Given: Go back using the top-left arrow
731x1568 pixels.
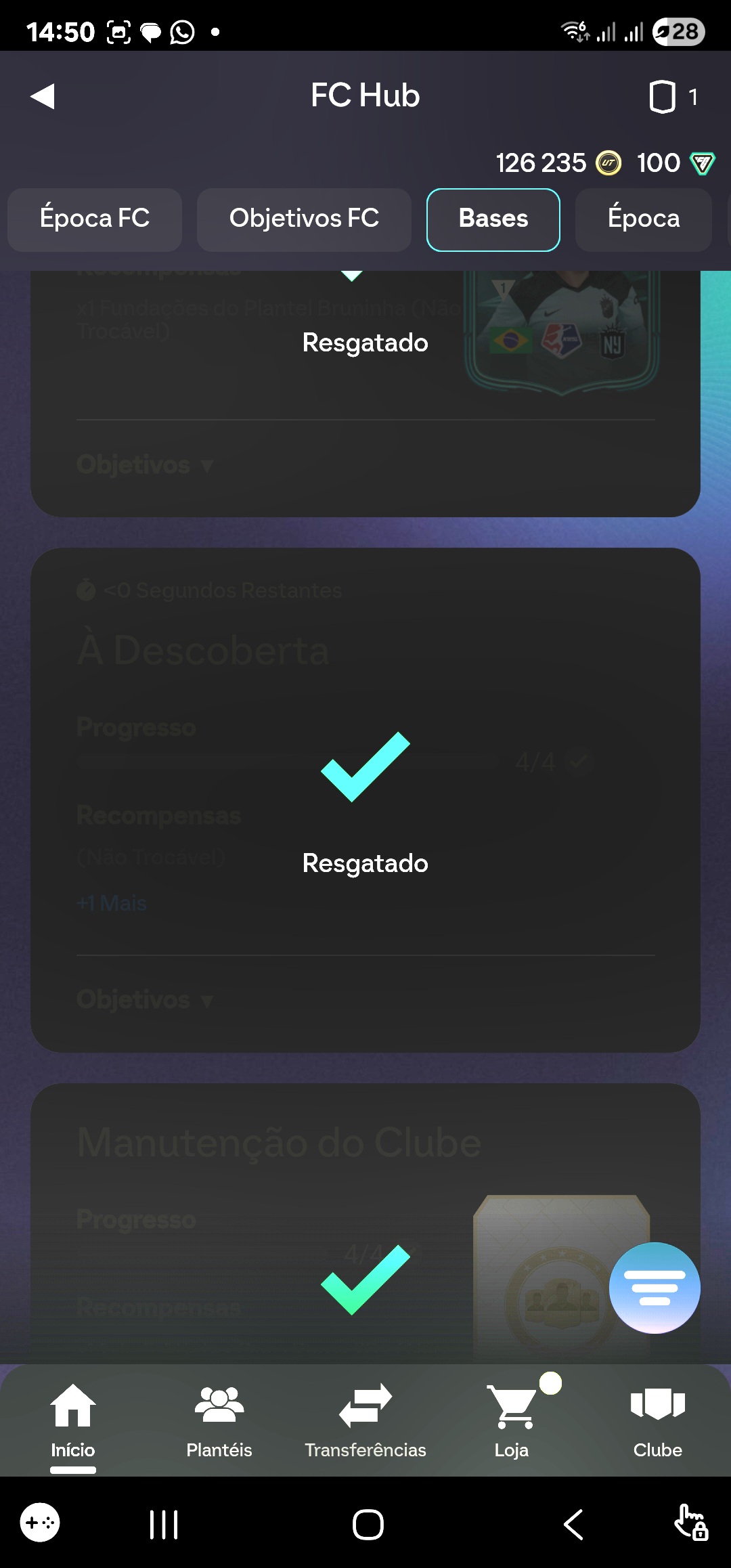Looking at the screenshot, I should [x=43, y=96].
